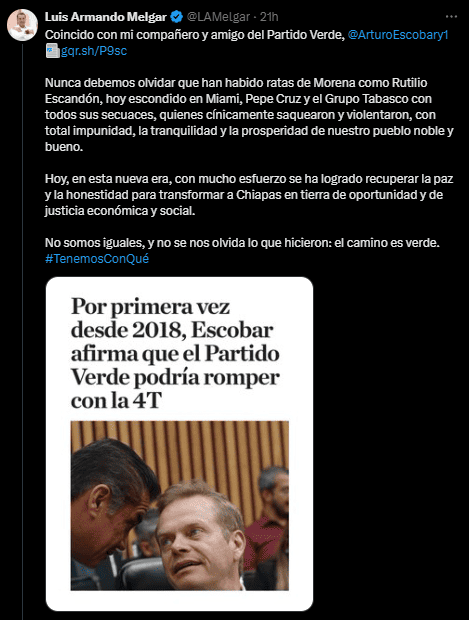The image size is (469, 620).
Task: Open the tweet's three-dot overflow menu
Action: 451,17
